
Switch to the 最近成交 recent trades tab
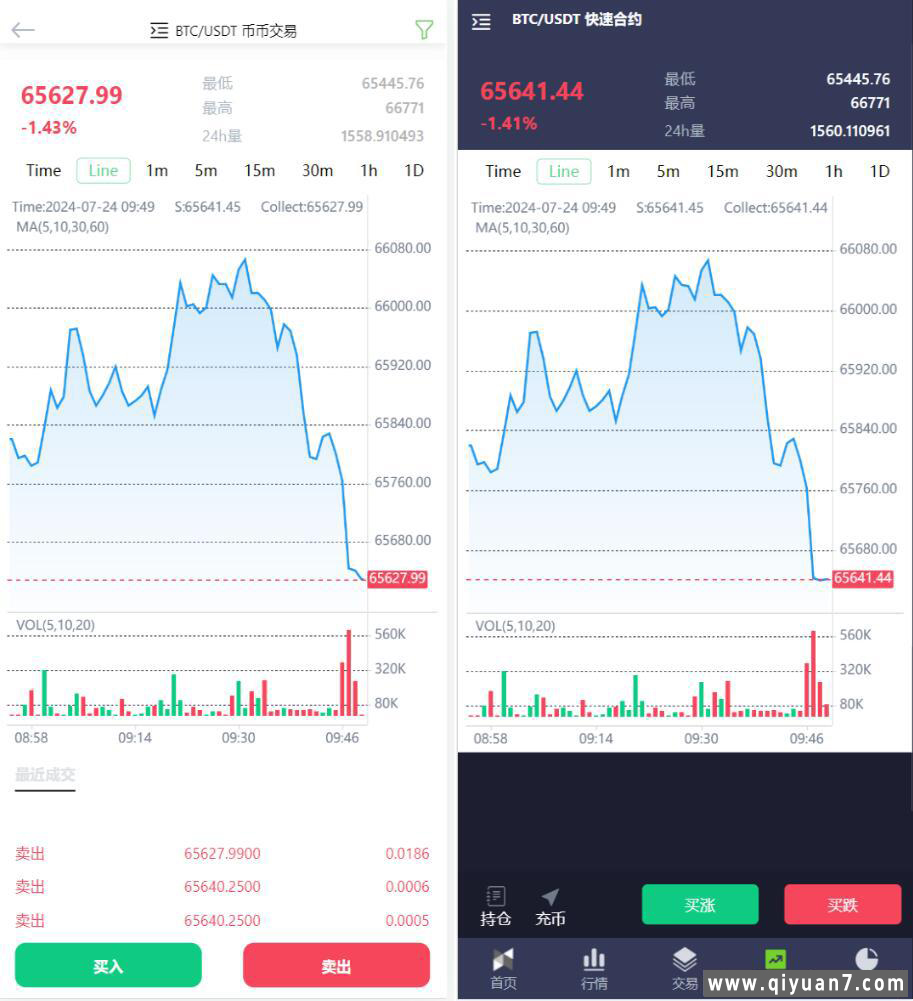(x=44, y=775)
